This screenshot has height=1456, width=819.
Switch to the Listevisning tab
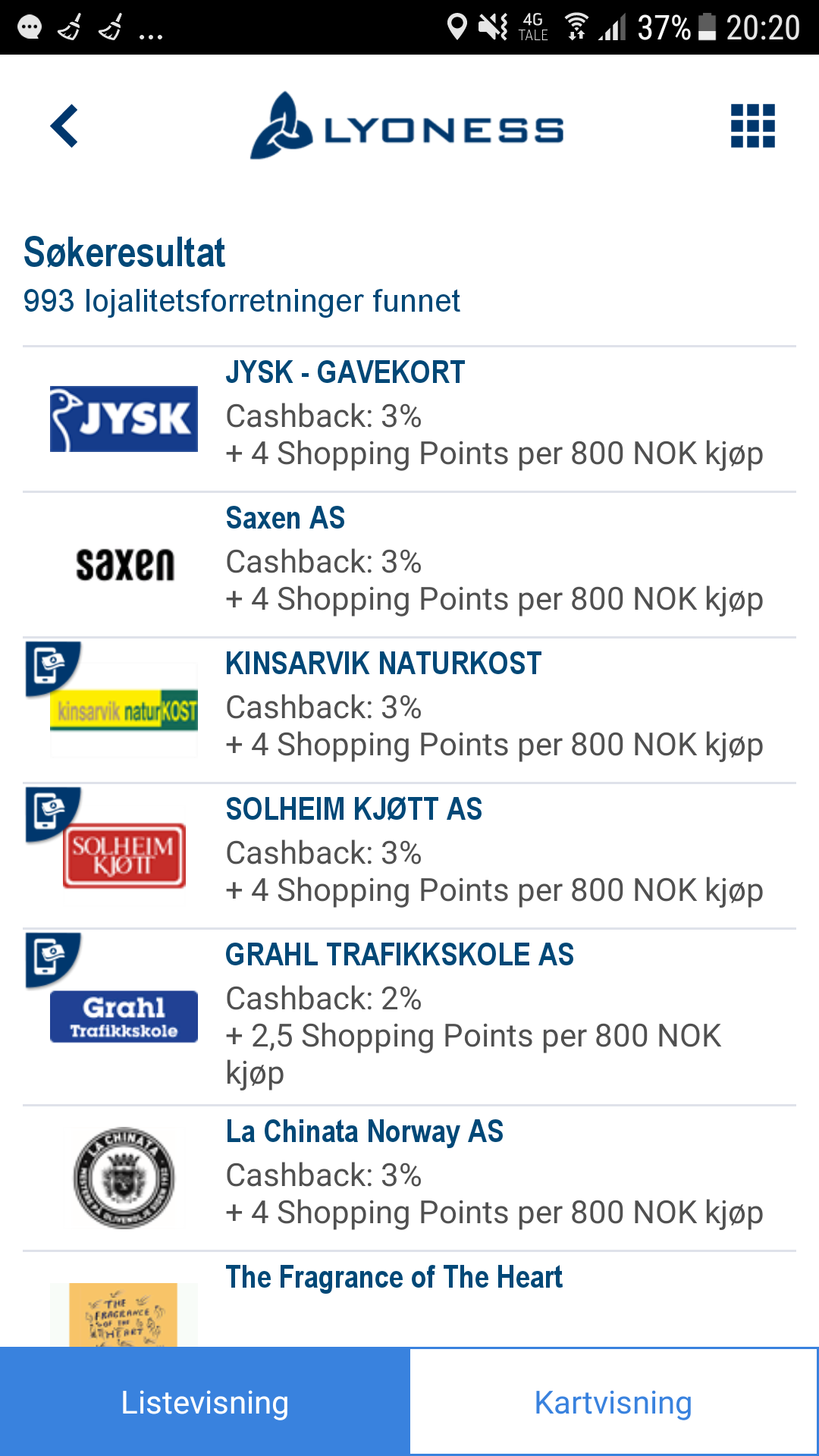205,1402
